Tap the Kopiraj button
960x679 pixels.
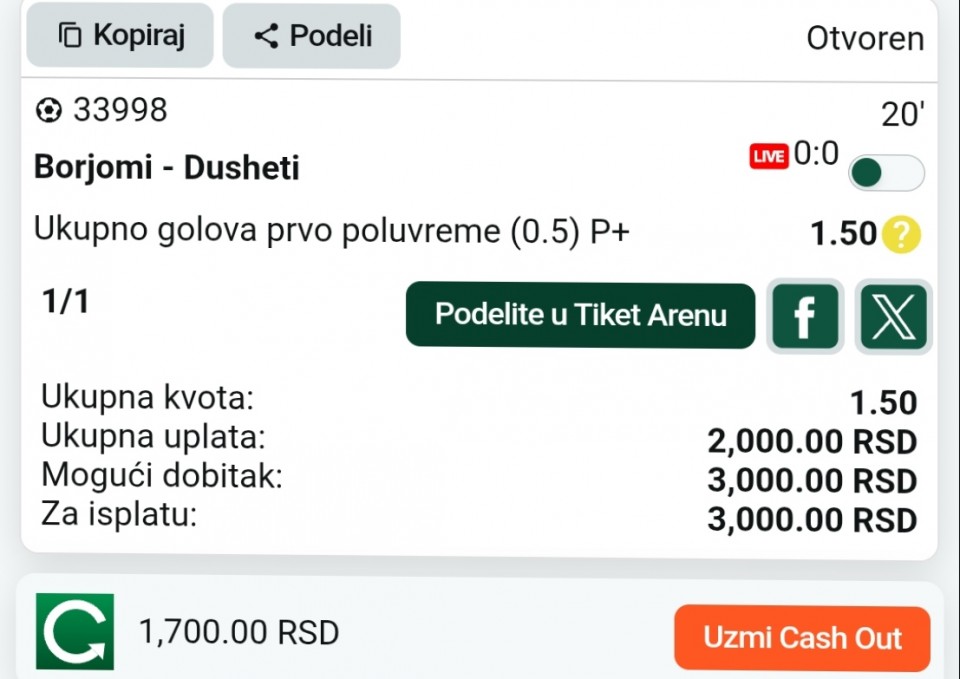pyautogui.click(x=120, y=36)
